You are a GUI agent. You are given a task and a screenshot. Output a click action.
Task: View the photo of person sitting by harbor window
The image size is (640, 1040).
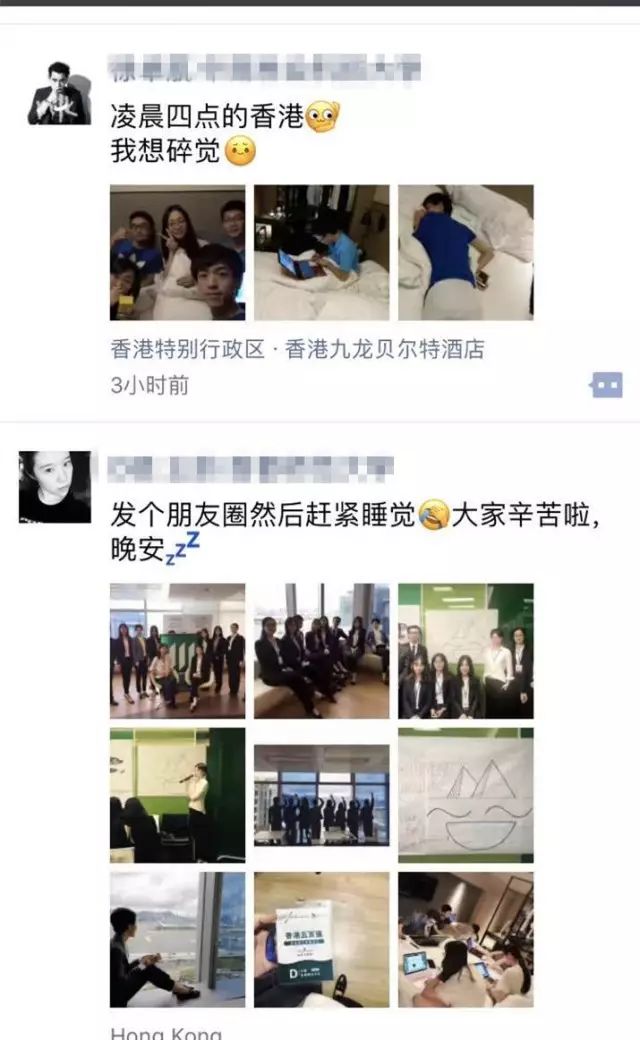click(x=177, y=939)
